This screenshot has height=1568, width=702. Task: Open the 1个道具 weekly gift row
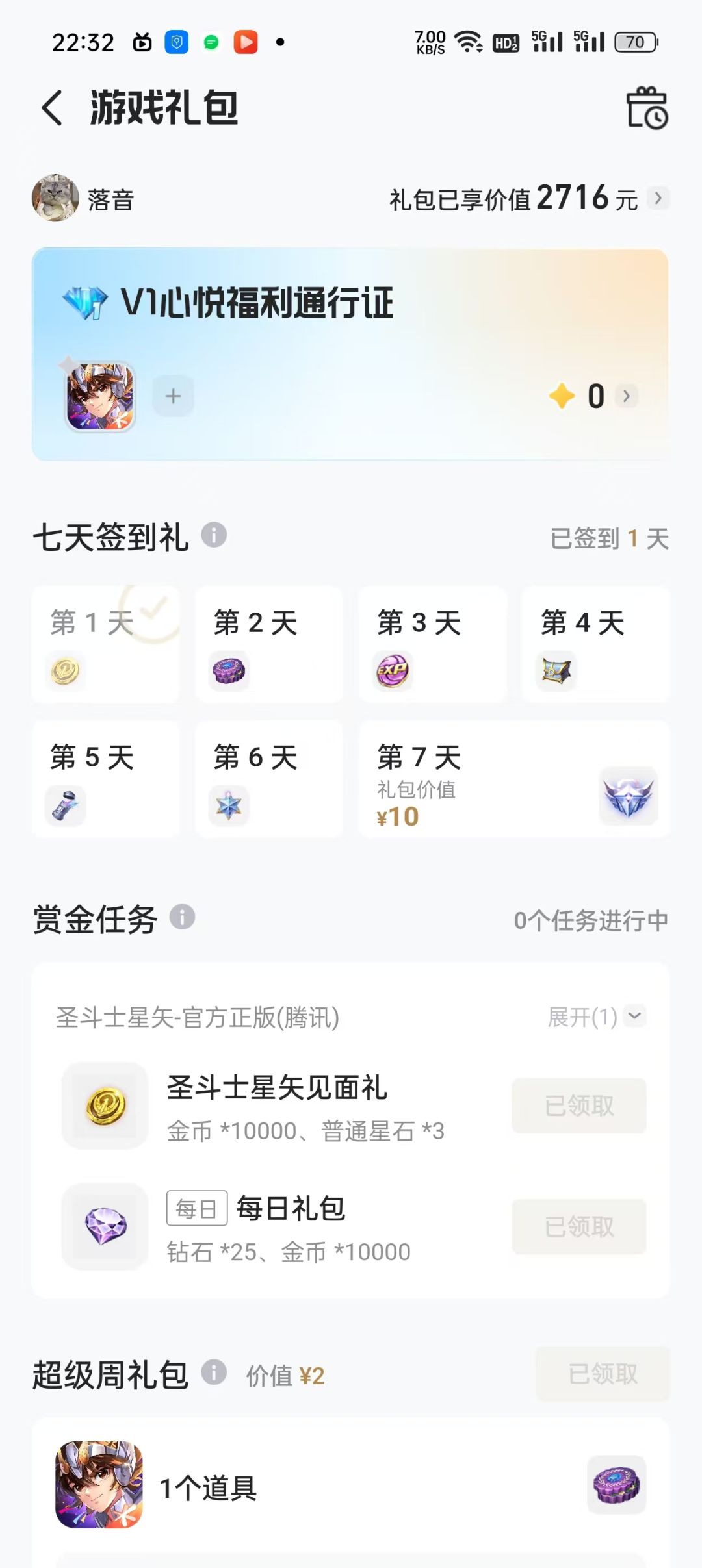click(x=351, y=1486)
